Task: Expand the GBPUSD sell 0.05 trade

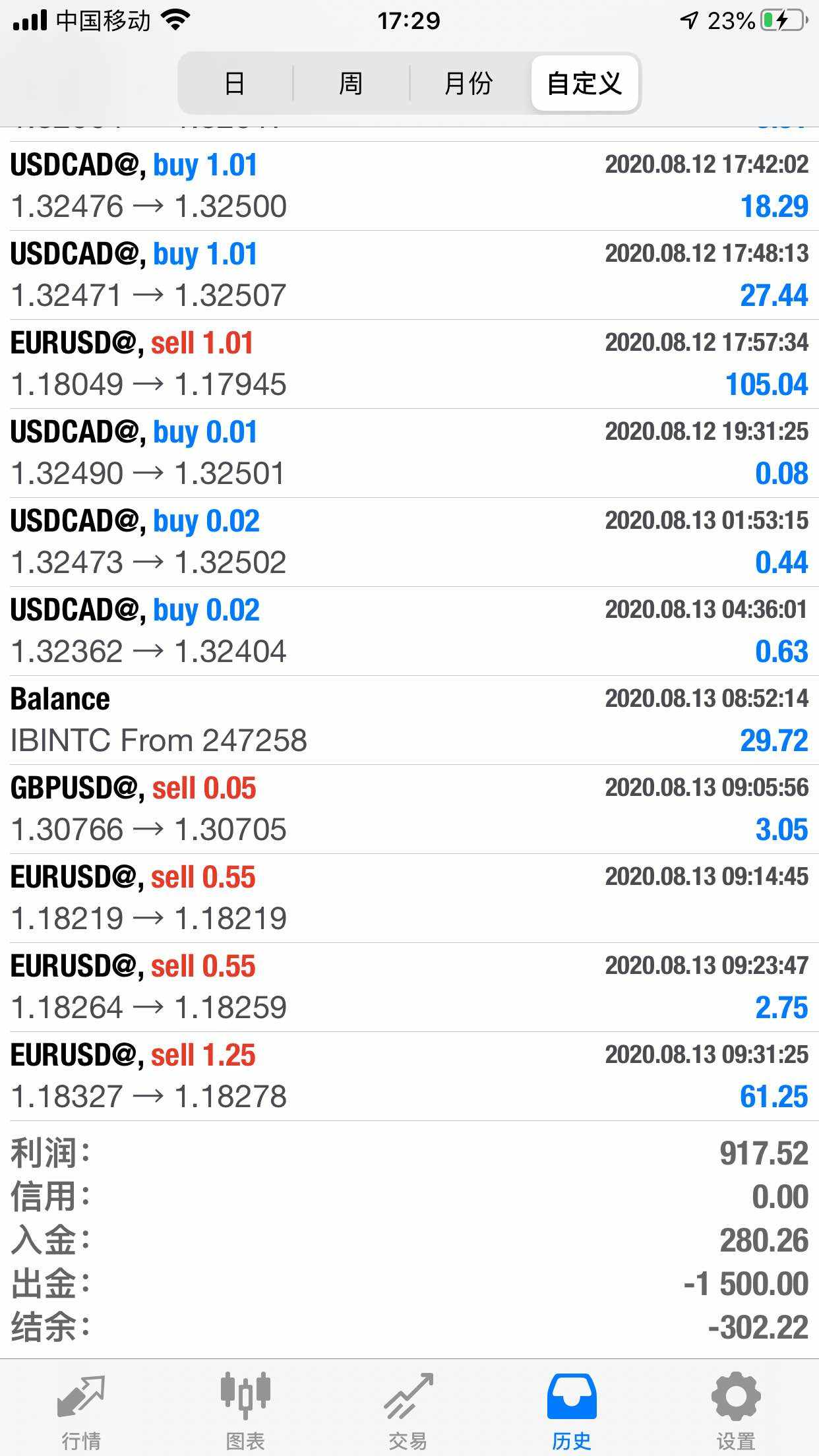Action: [x=409, y=809]
